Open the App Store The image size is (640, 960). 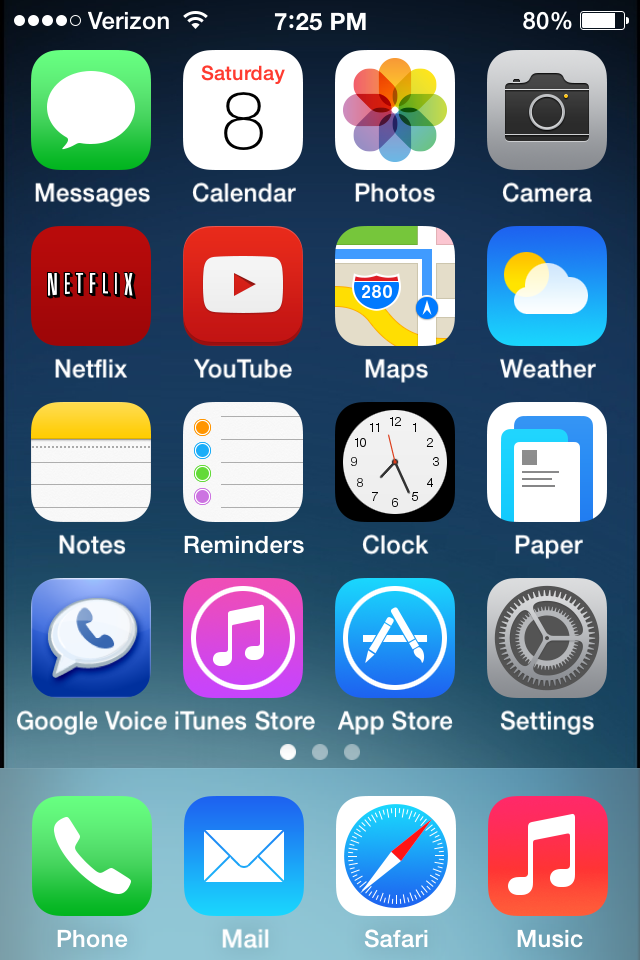[395, 638]
